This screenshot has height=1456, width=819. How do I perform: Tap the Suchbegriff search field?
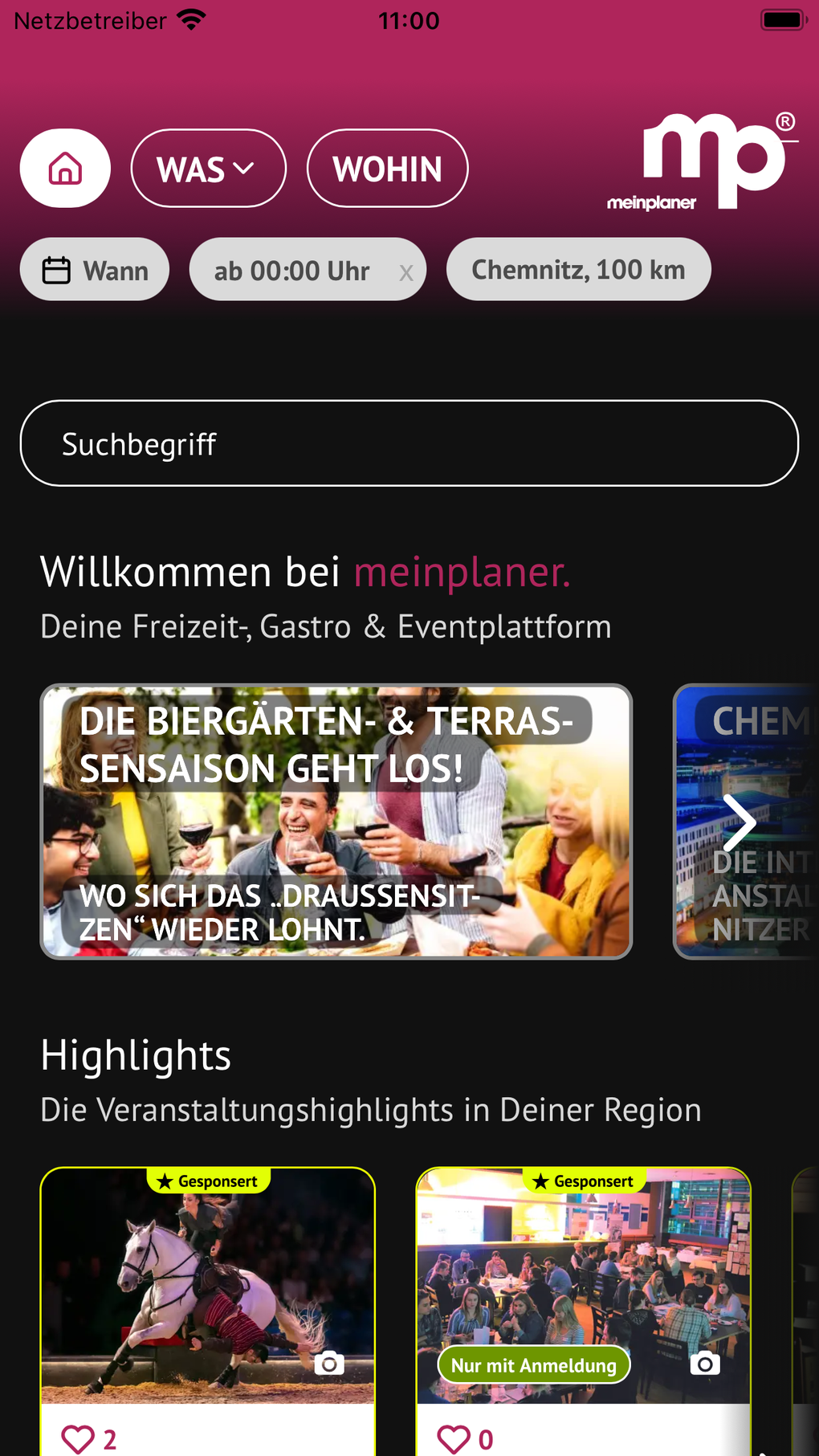point(409,443)
